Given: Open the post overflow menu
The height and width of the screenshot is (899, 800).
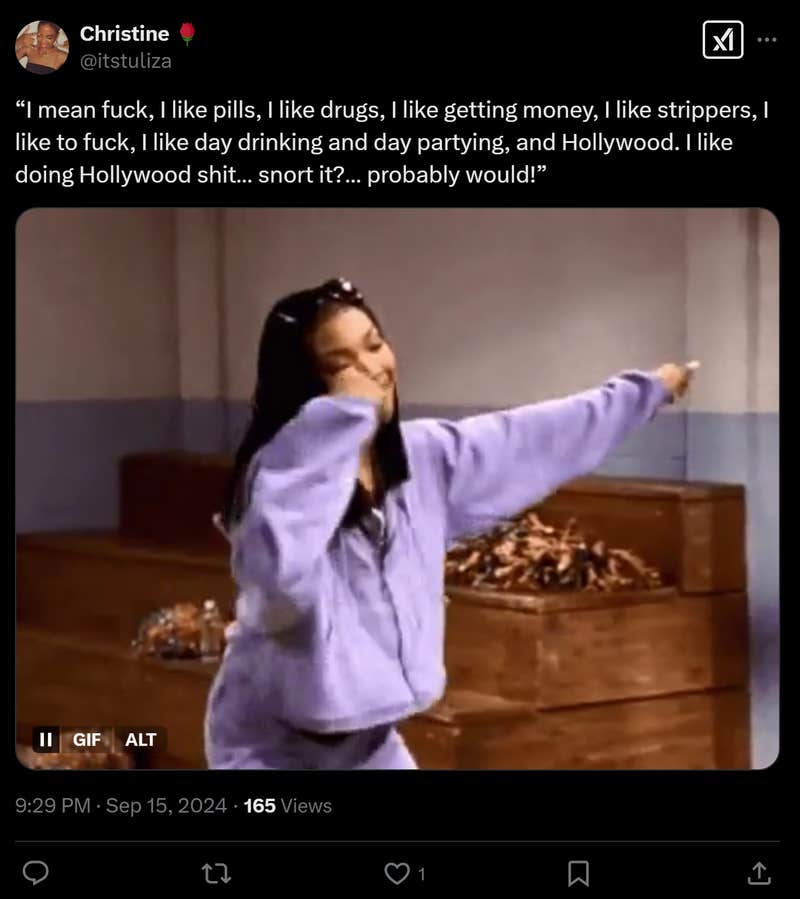Looking at the screenshot, I should click(767, 40).
